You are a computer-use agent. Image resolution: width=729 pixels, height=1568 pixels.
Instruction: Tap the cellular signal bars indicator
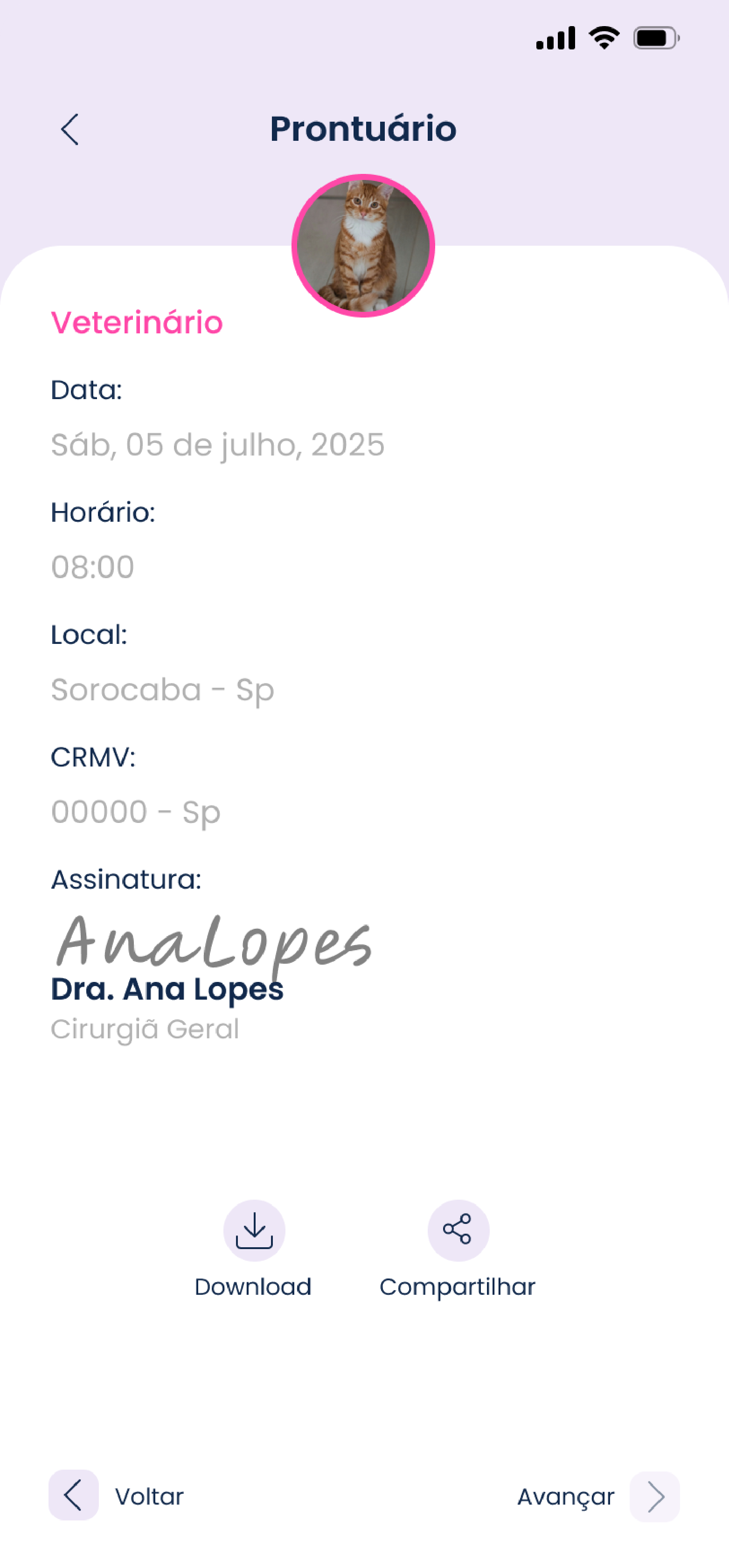tap(555, 38)
